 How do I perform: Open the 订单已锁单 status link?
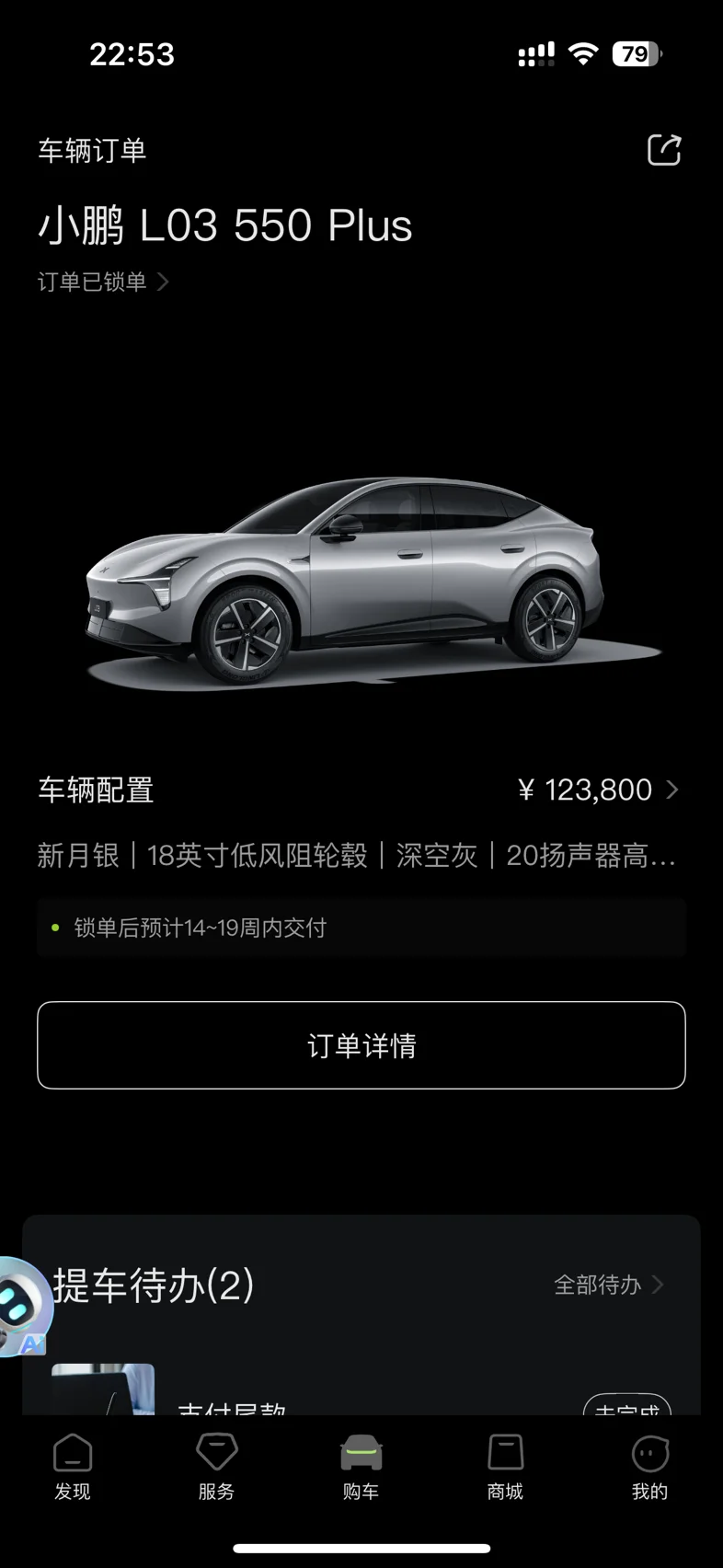(103, 282)
